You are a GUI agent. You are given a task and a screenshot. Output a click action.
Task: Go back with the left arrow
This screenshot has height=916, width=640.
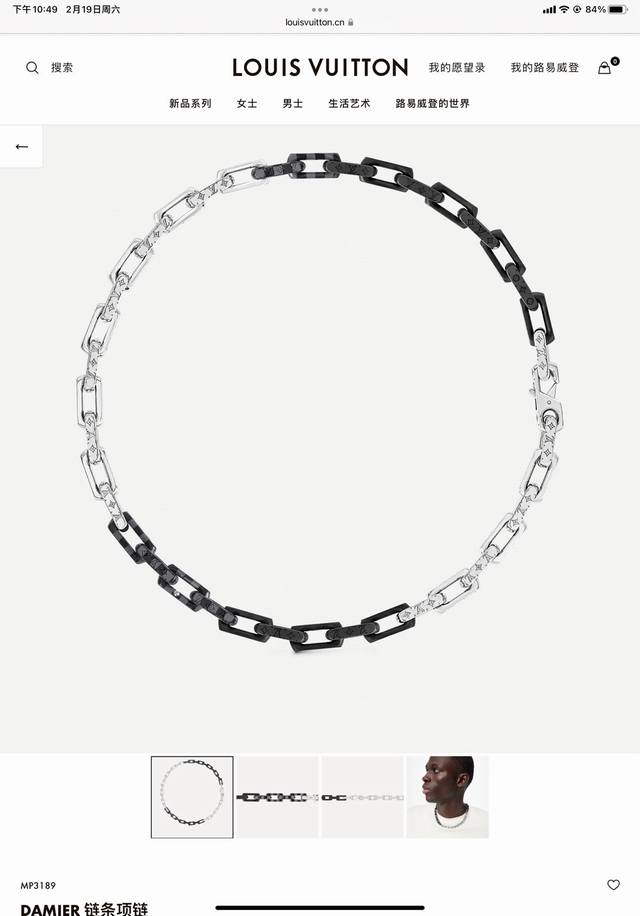(x=21, y=147)
